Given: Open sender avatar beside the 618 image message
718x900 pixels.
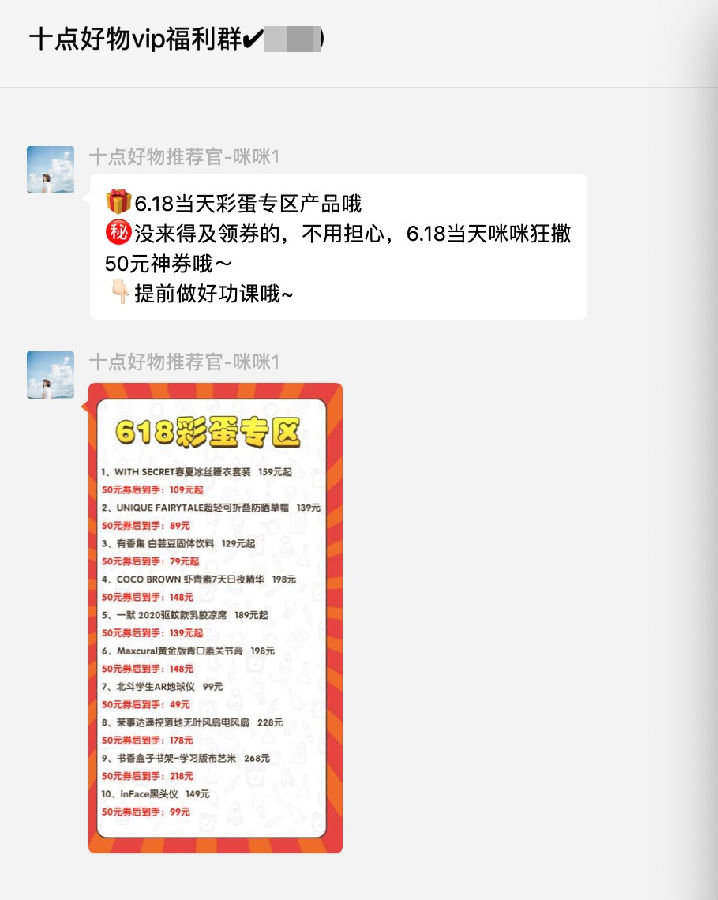Looking at the screenshot, I should tap(50, 375).
